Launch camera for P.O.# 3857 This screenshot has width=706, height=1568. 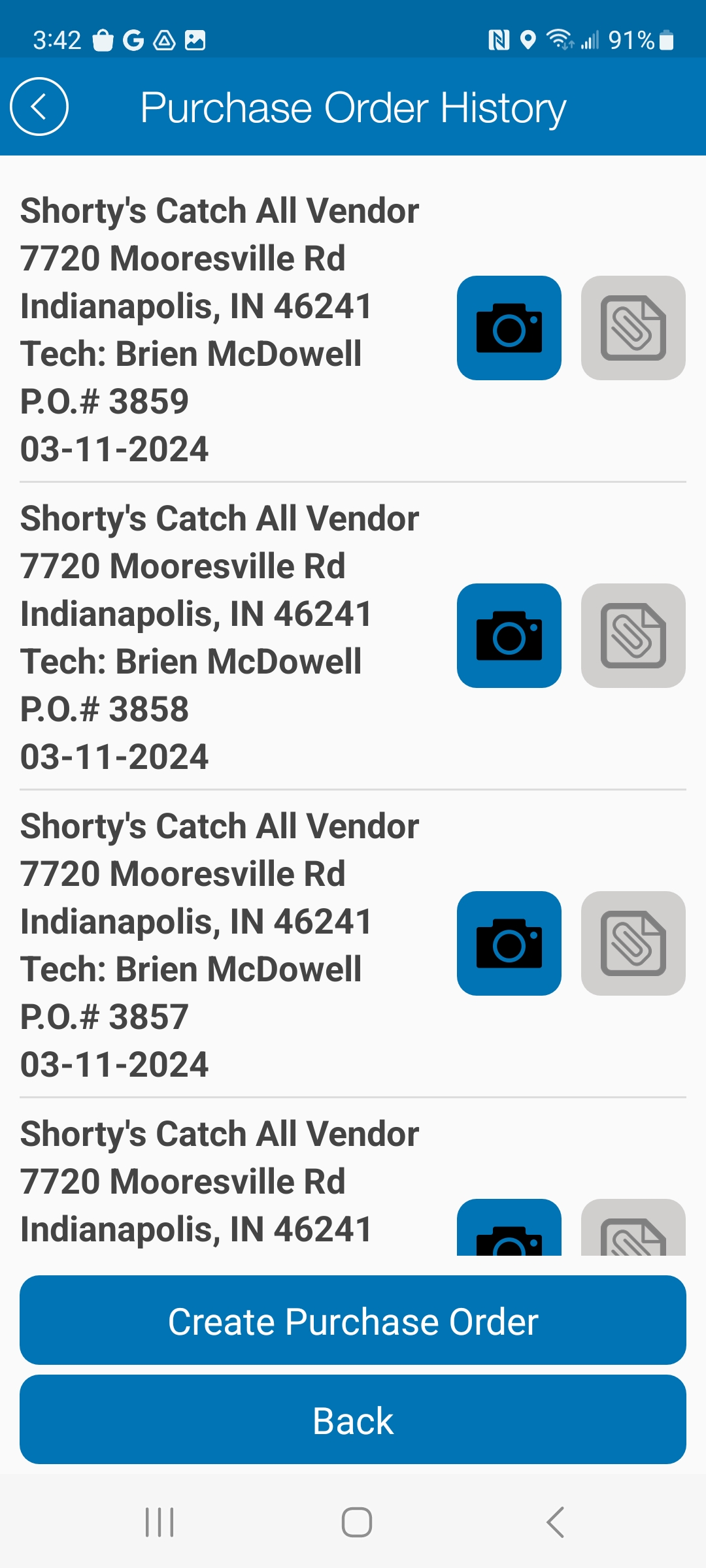[x=509, y=943]
